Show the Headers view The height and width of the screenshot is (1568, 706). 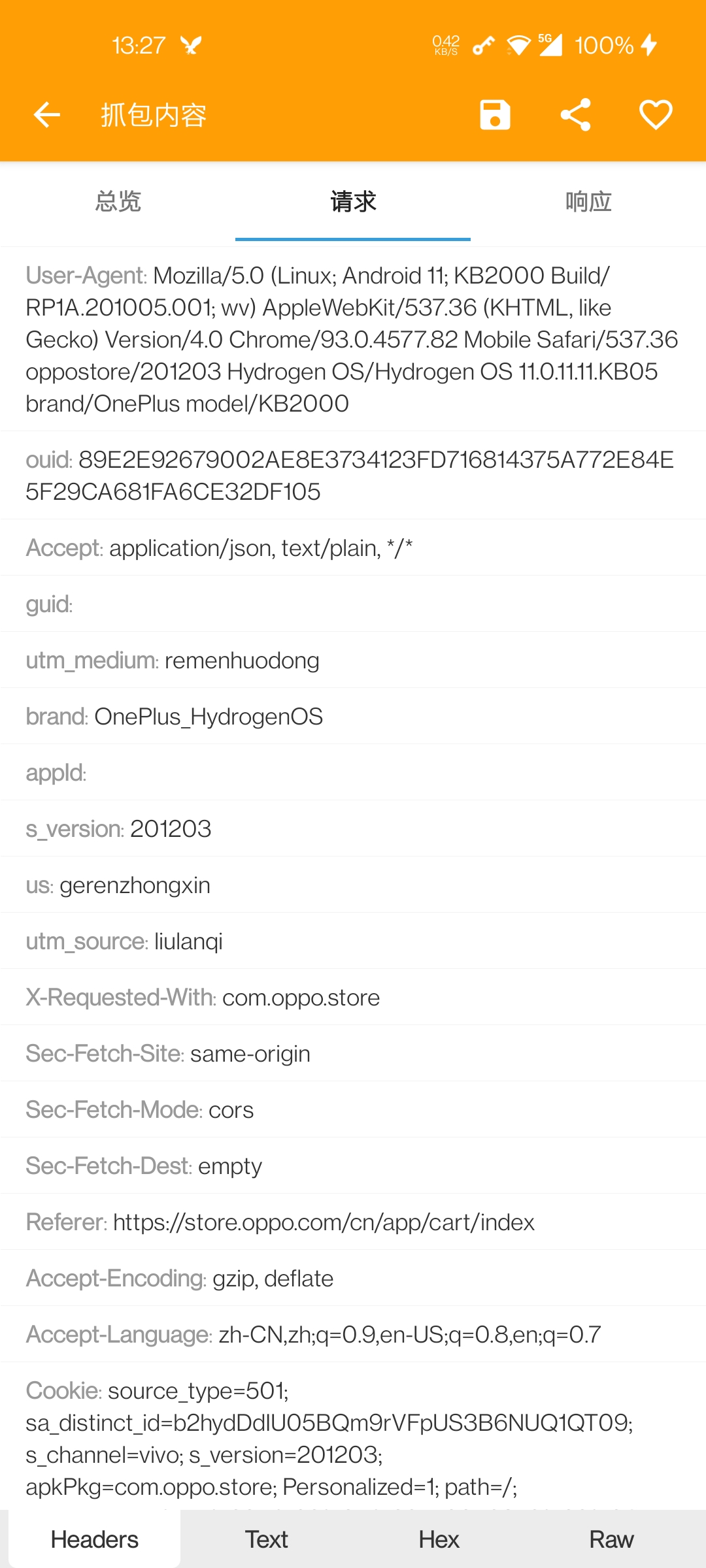pos(95,1539)
